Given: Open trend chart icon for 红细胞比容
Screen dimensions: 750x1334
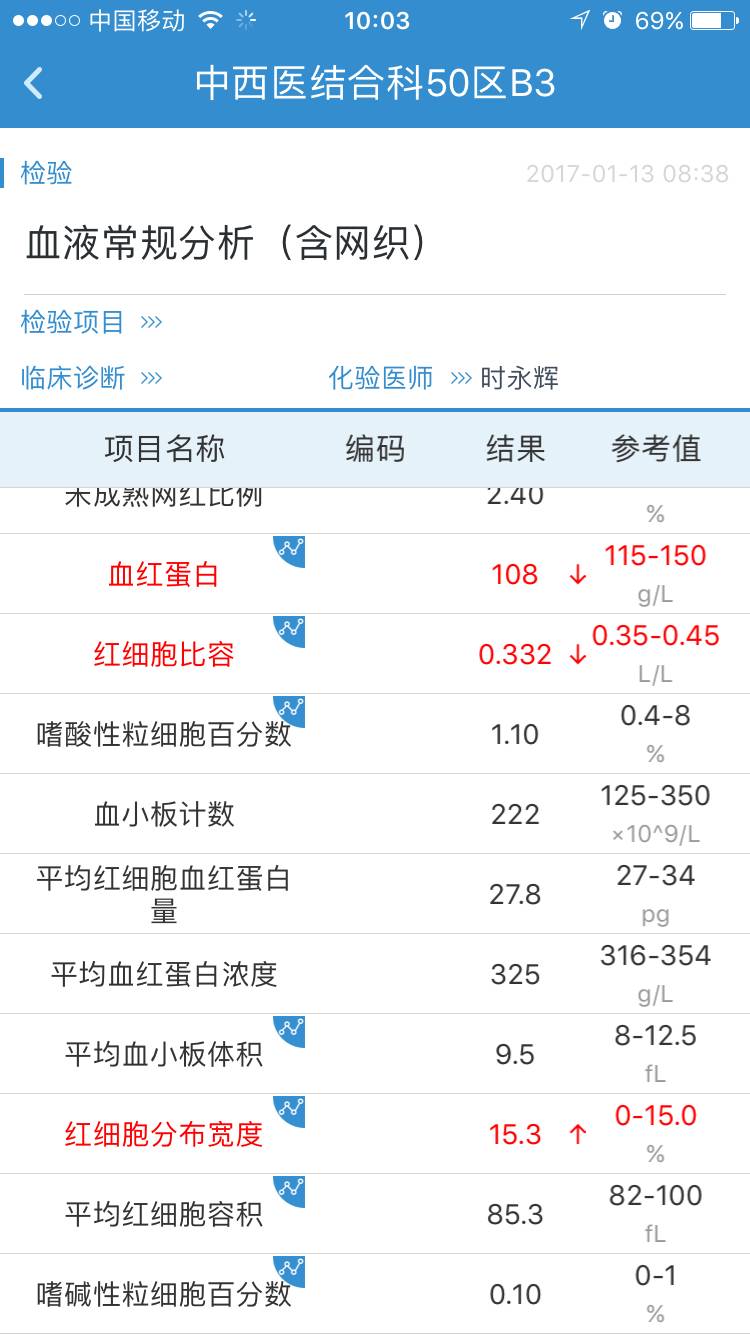Looking at the screenshot, I should pos(291,629).
